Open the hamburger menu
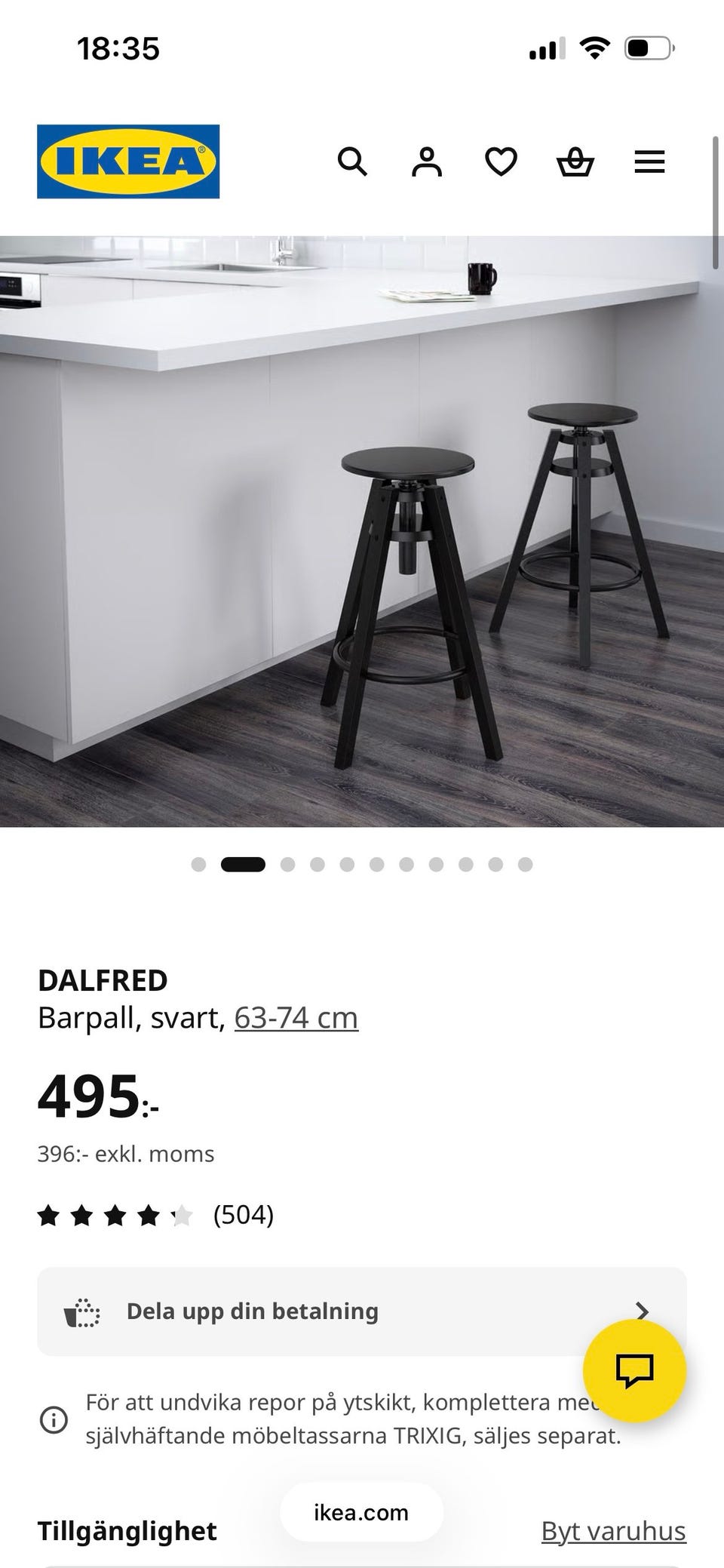 (x=649, y=161)
